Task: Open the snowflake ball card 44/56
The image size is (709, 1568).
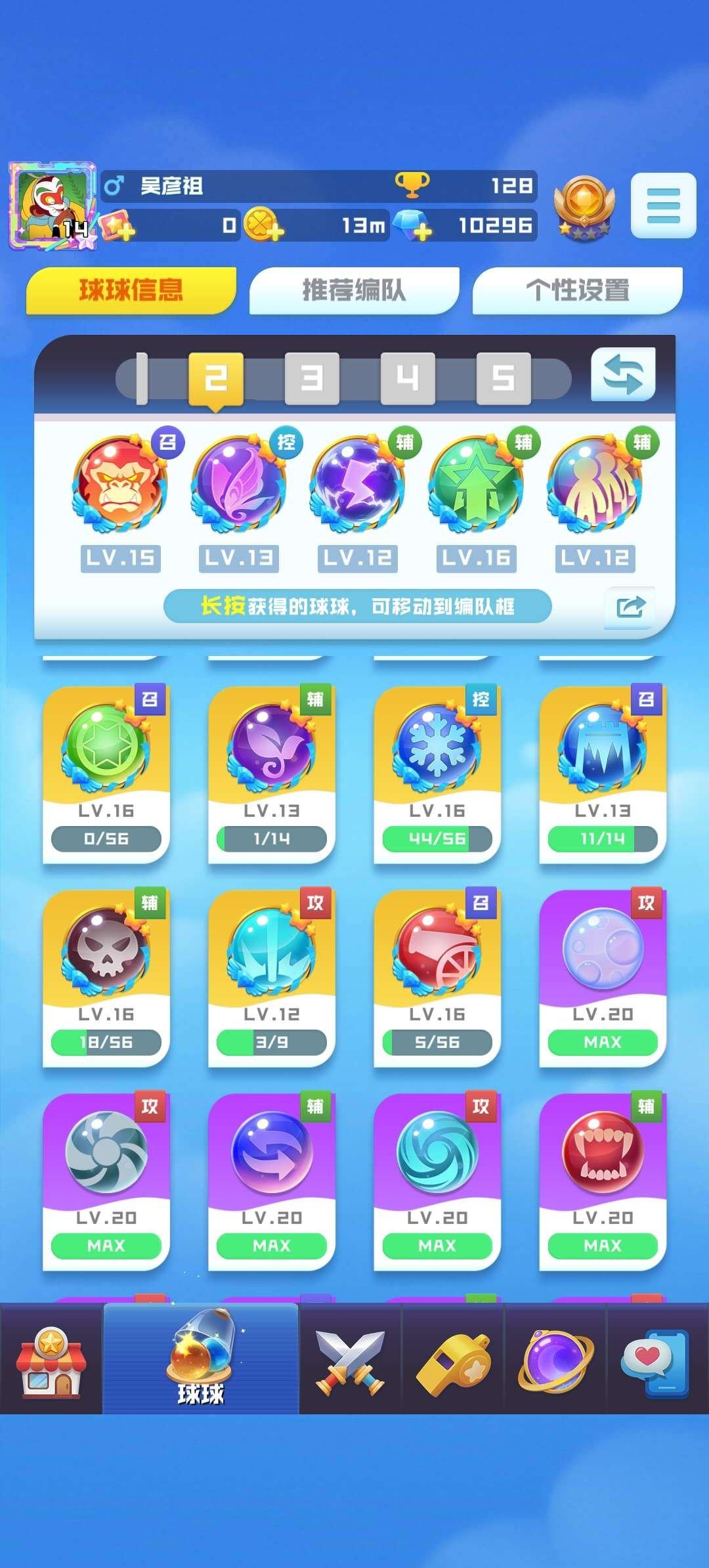Action: coord(437,775)
